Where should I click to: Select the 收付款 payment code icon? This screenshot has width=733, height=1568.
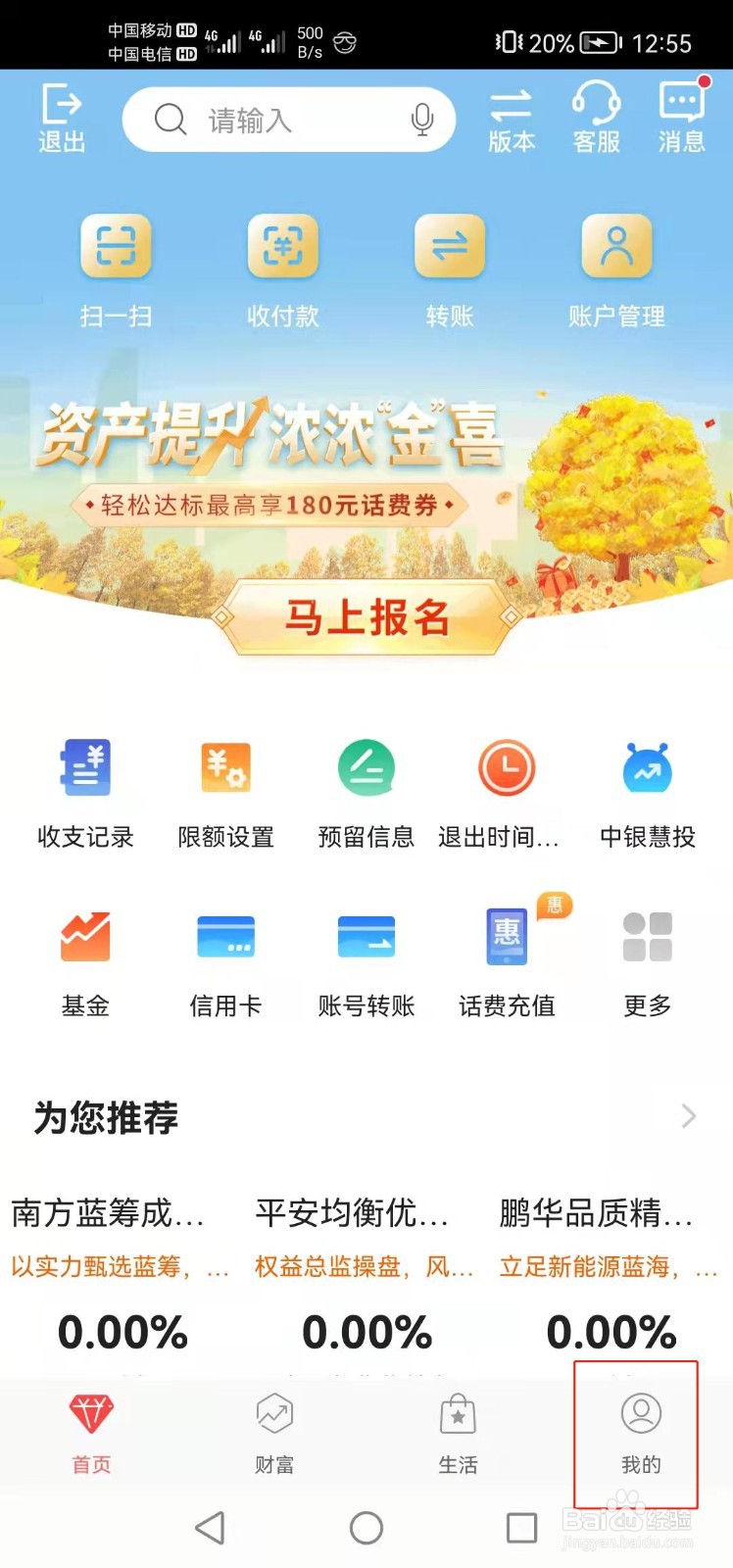coord(282,268)
